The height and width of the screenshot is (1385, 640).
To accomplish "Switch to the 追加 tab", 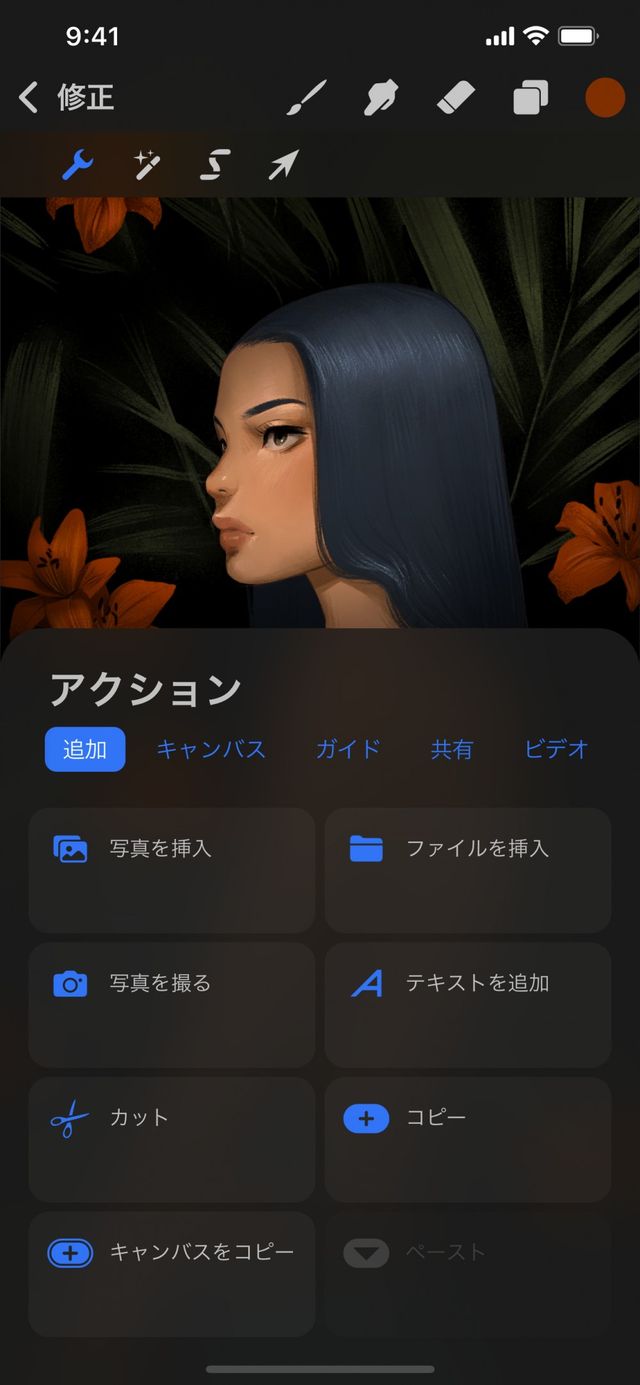I will pos(85,749).
